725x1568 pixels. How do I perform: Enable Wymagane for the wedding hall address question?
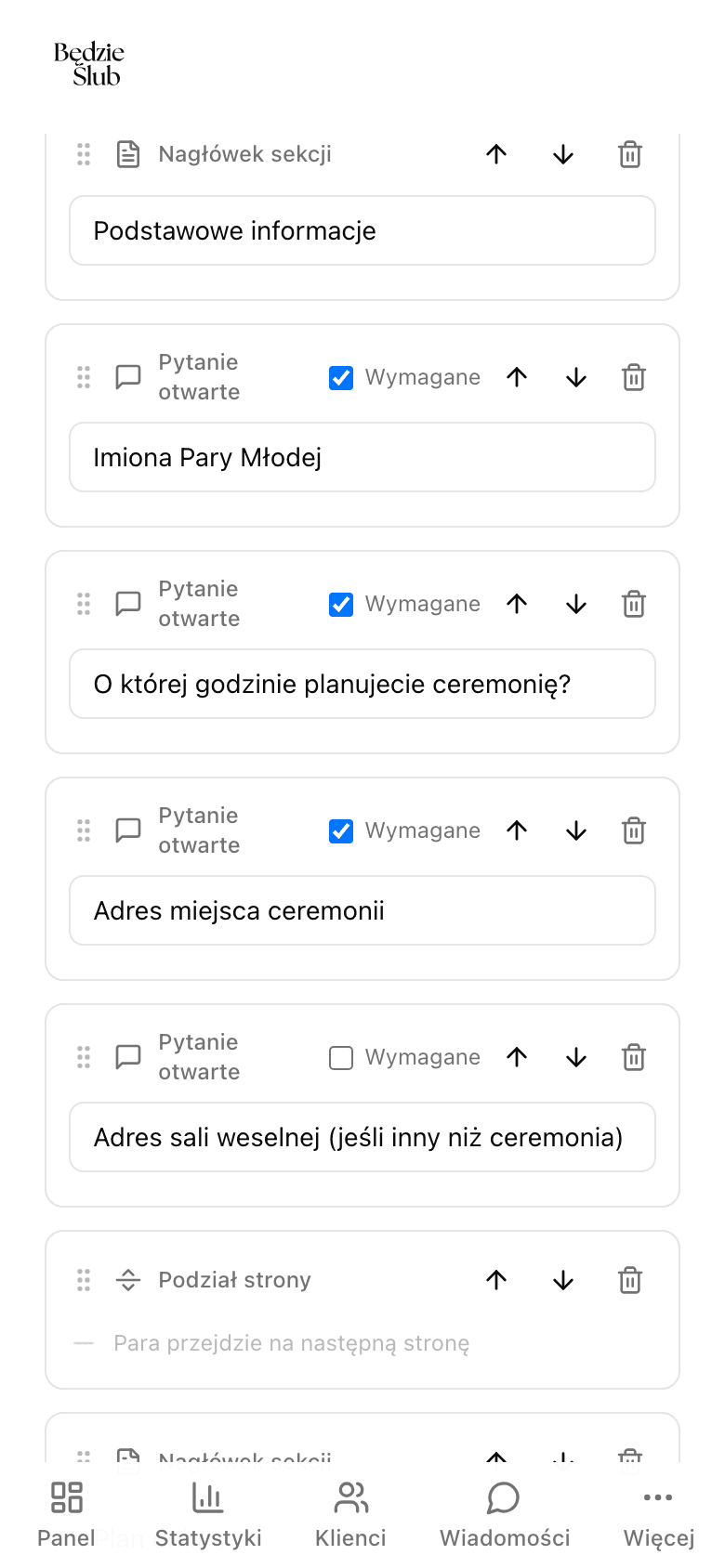341,1057
